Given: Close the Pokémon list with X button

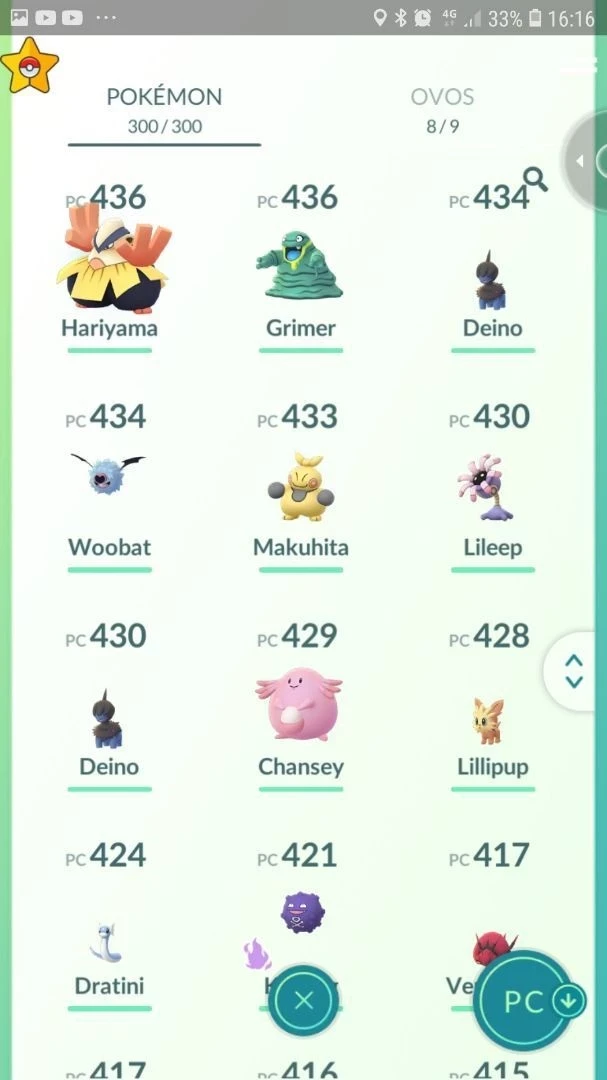Looking at the screenshot, I should (x=304, y=1000).
